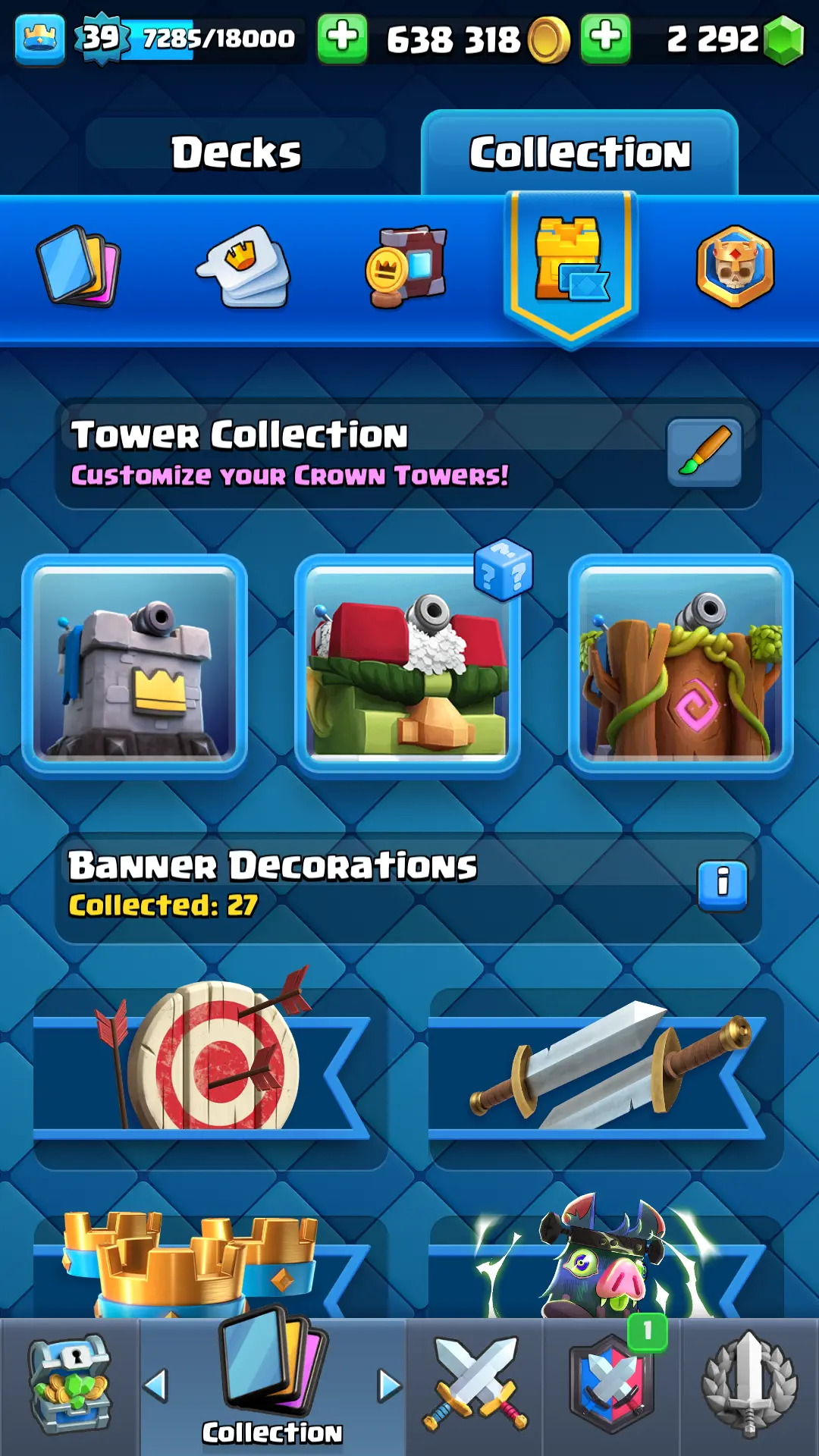Open the banner tokens sub-tab
819x1456 pixels.
pos(406,266)
